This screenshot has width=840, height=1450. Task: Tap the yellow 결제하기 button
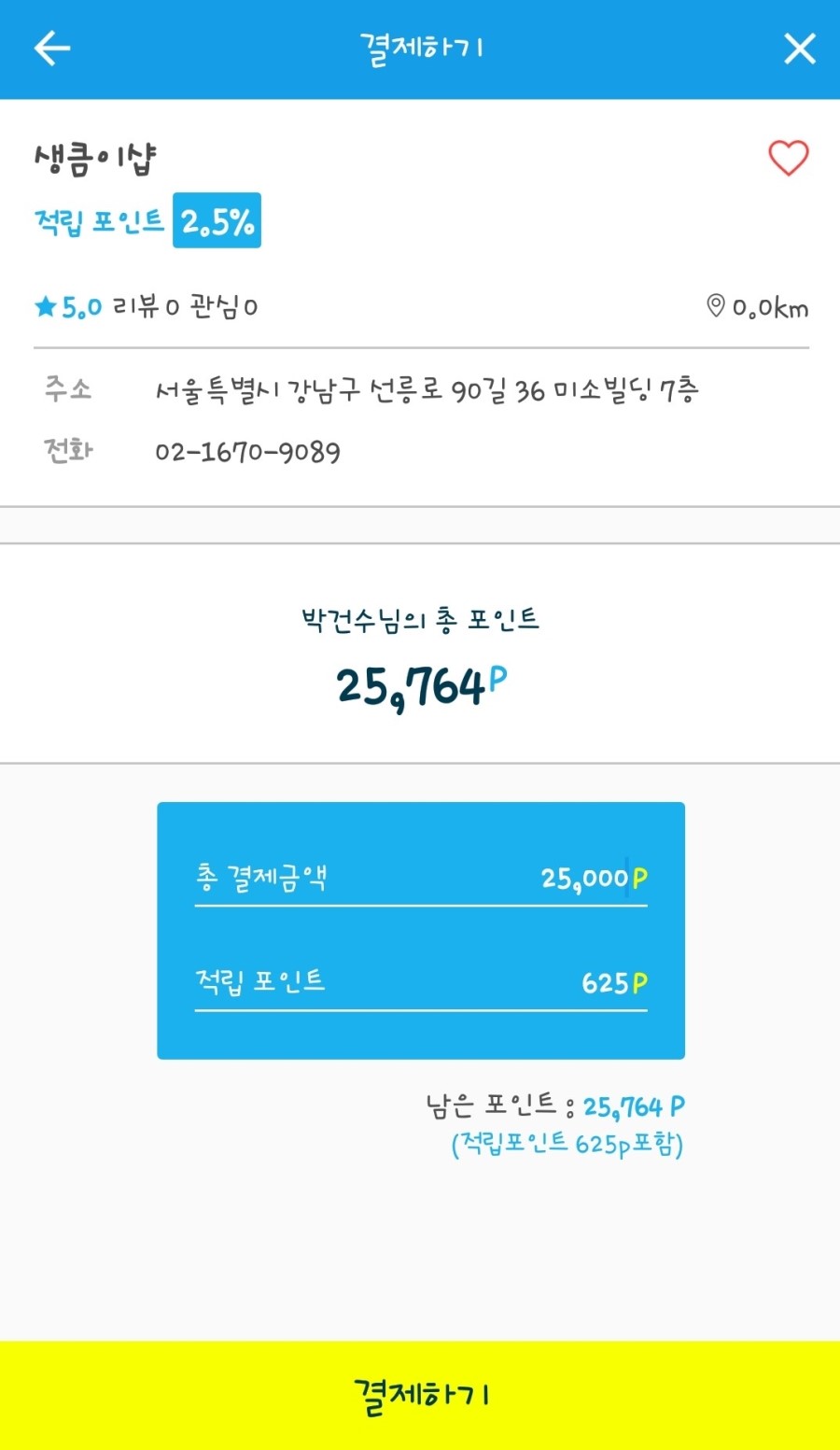click(420, 1395)
